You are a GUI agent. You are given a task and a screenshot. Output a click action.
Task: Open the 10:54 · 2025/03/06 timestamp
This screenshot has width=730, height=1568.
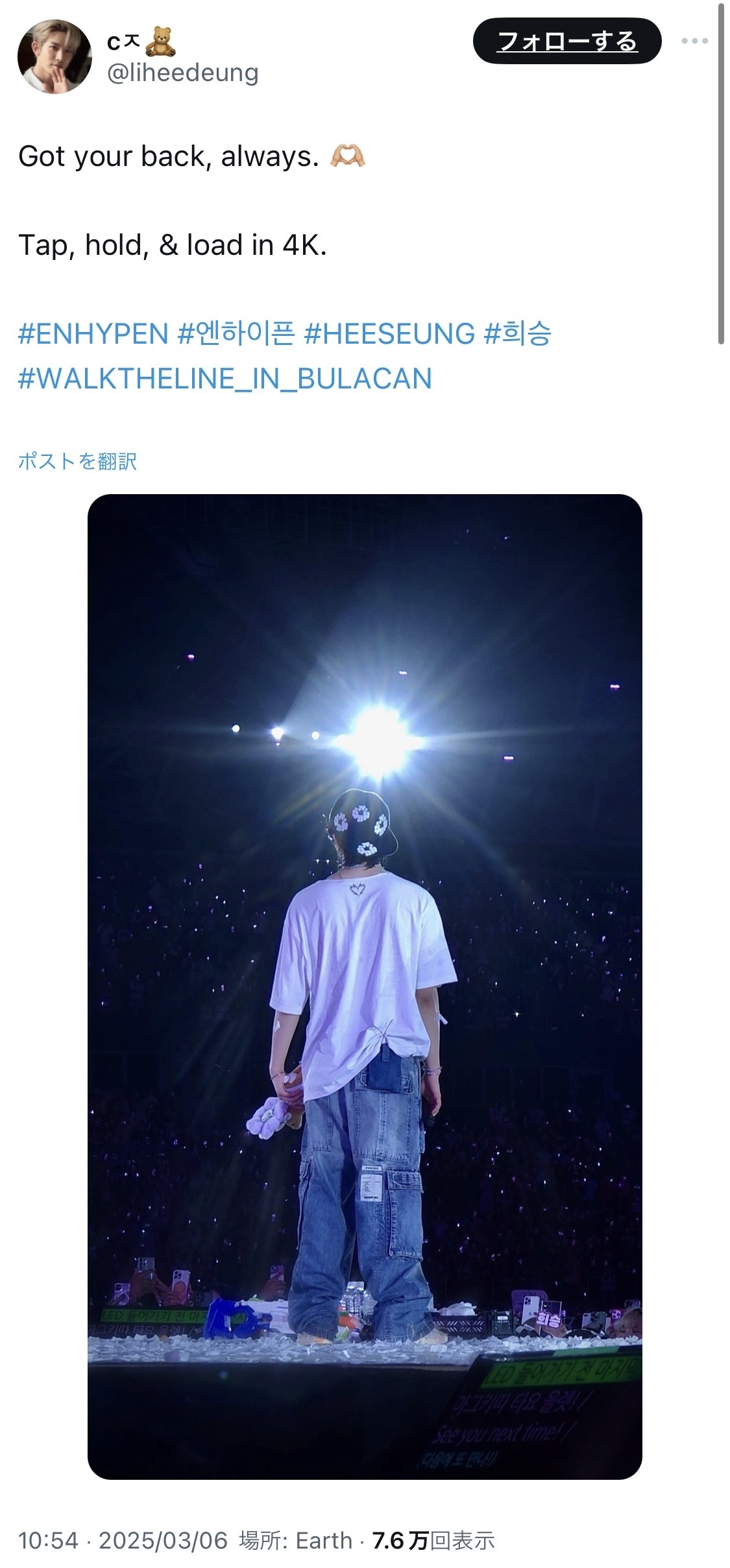123,1541
